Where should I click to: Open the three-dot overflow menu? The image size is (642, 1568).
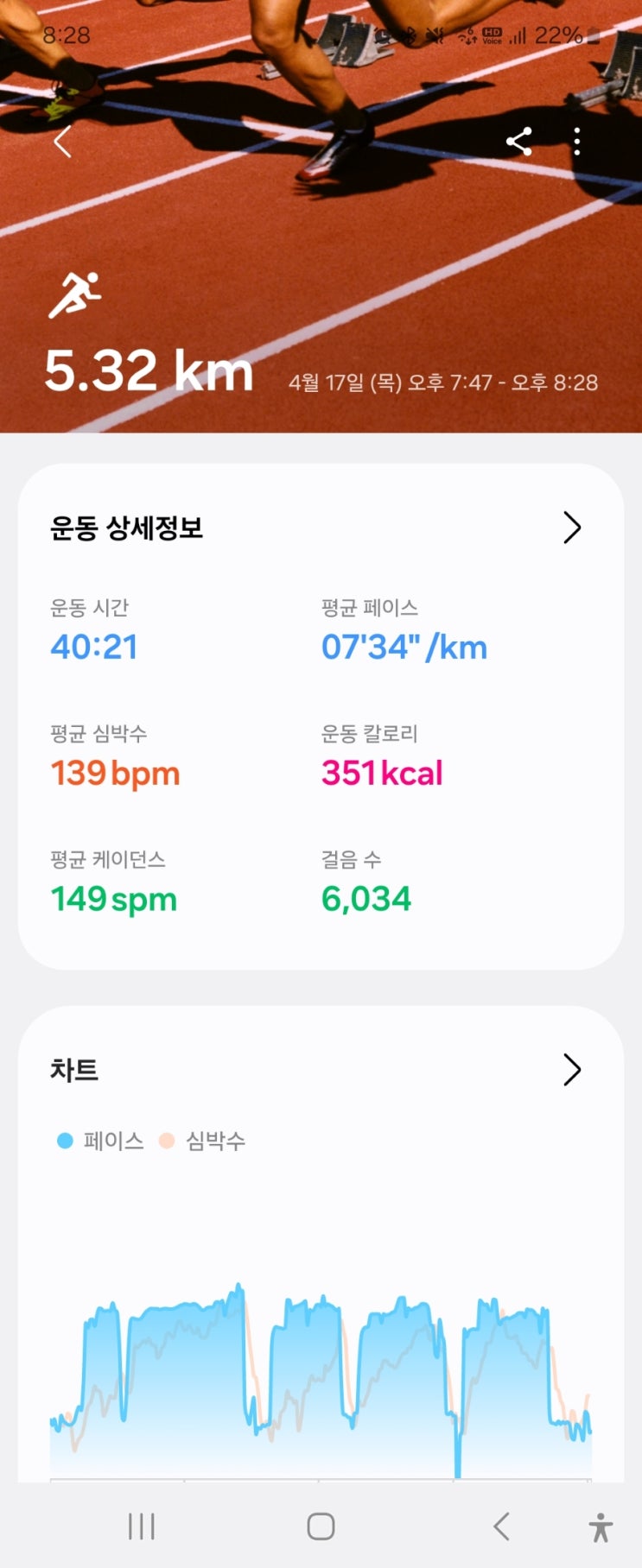click(x=577, y=142)
